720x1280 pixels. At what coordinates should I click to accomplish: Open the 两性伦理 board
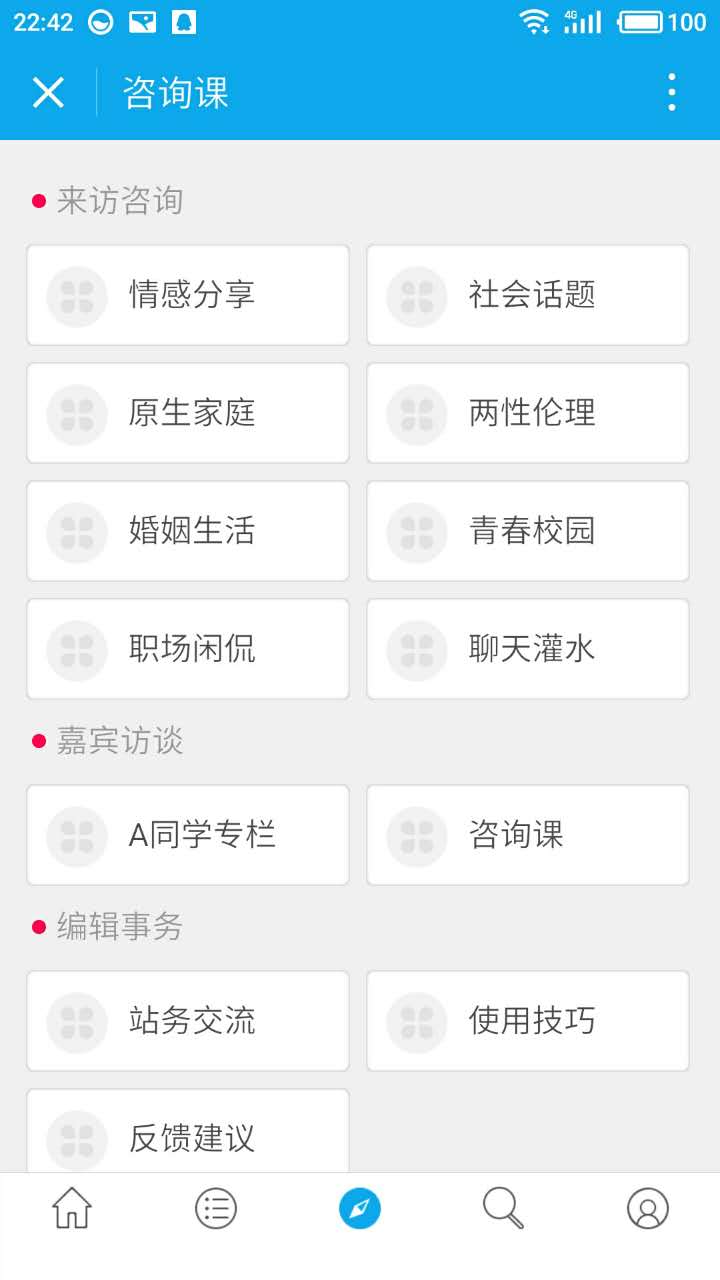[528, 413]
